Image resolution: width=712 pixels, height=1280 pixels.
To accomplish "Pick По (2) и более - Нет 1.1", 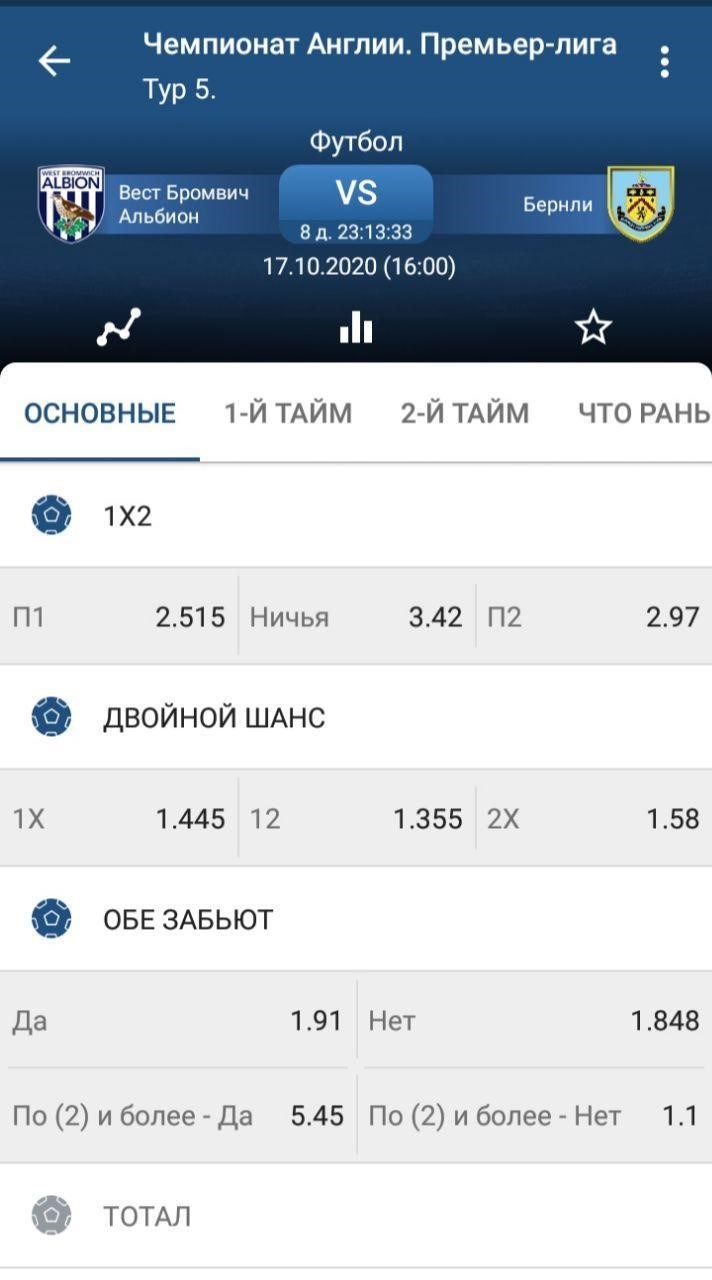I will click(x=534, y=1115).
